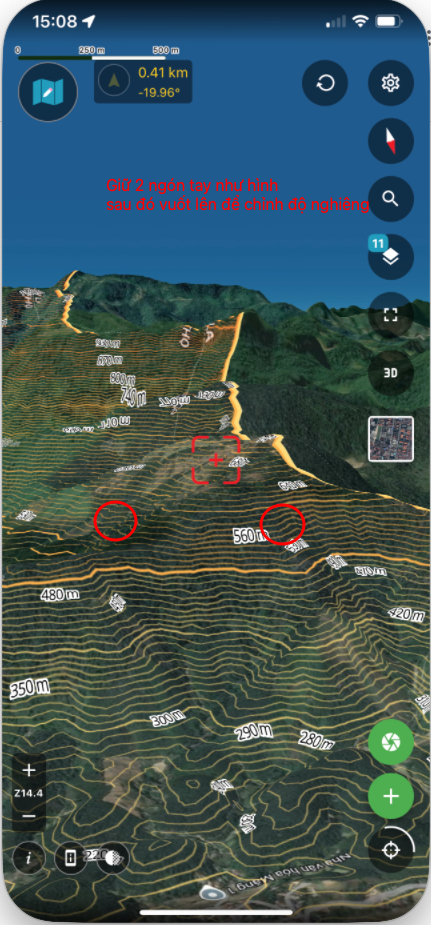The height and width of the screenshot is (925, 431).
Task: Tap the phone device icon
Action: [x=70, y=857]
